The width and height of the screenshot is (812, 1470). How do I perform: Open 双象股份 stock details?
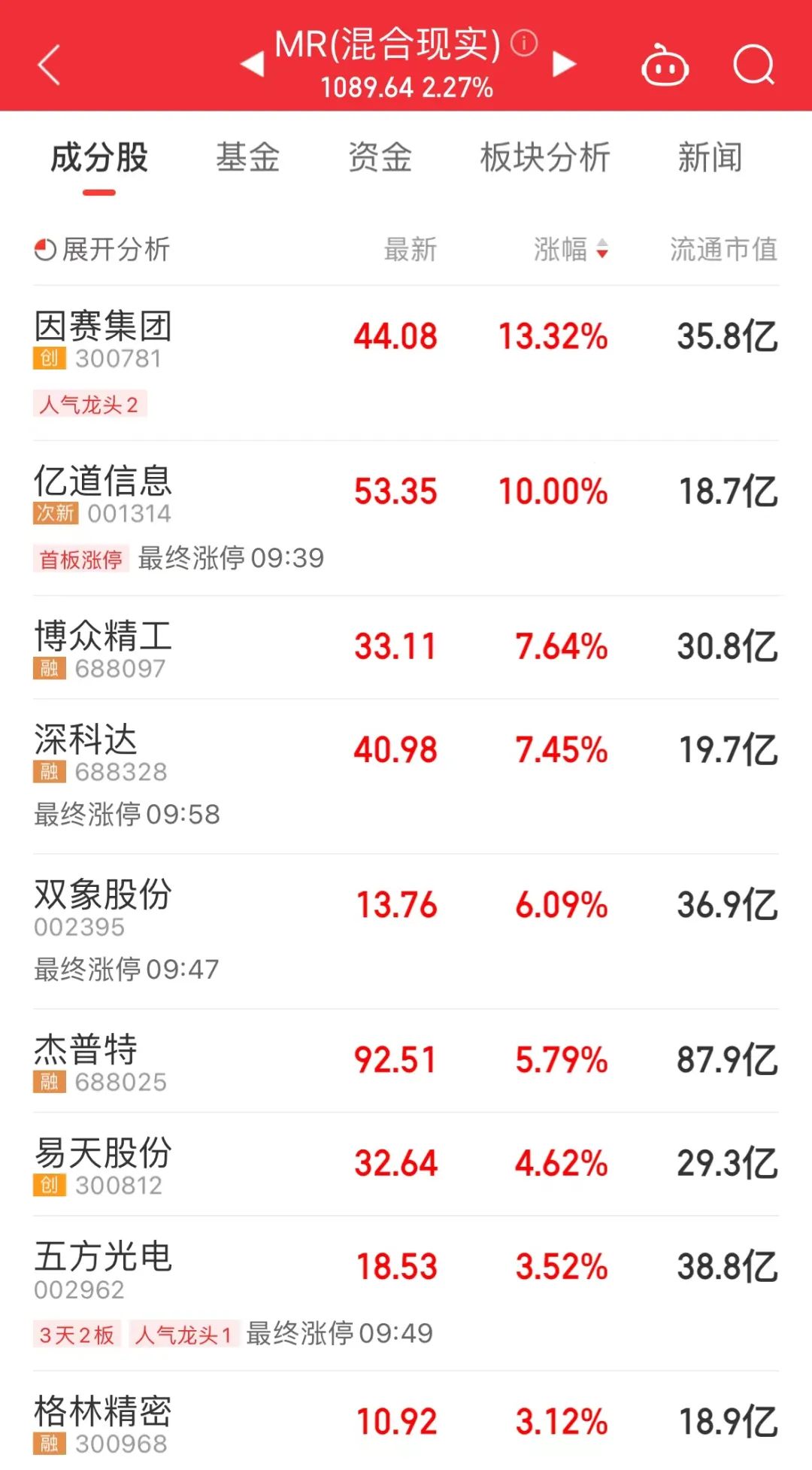tap(104, 895)
